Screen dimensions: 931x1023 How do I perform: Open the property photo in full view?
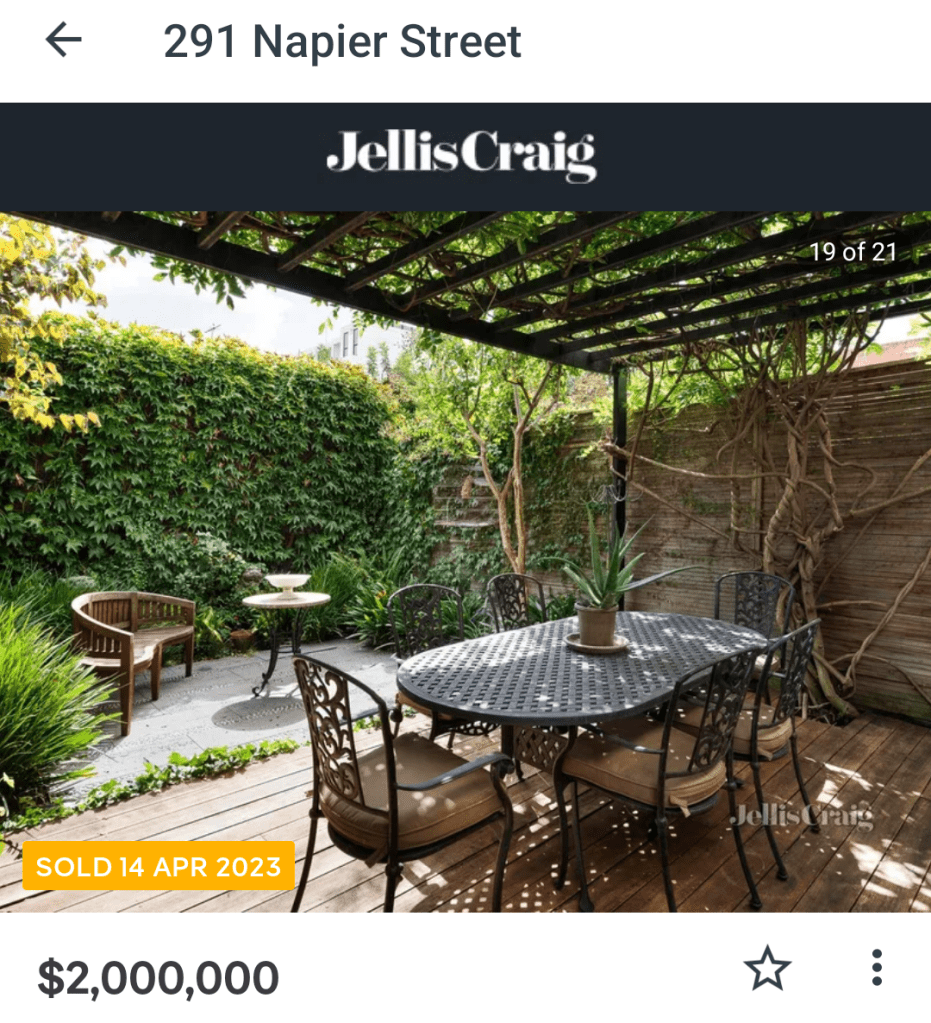[x=465, y=560]
